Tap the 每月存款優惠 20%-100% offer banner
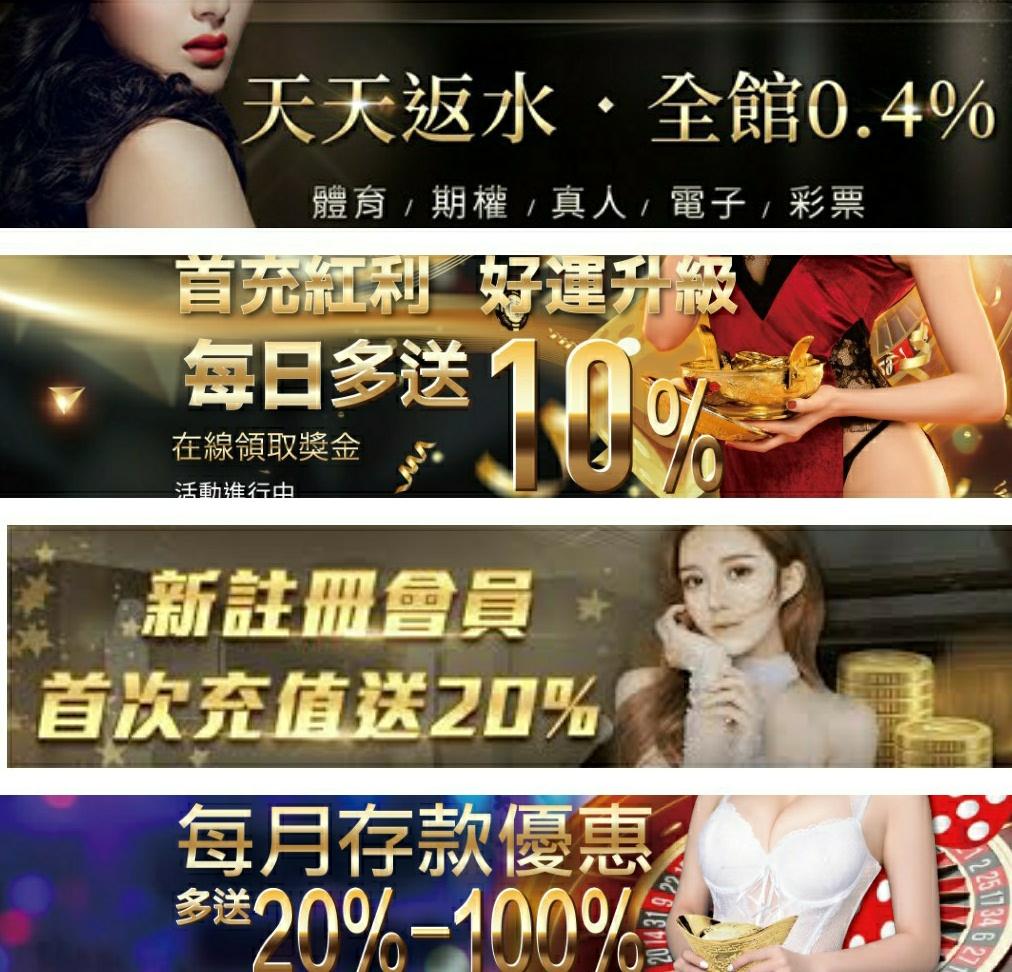This screenshot has height=972, width=1012. click(506, 884)
